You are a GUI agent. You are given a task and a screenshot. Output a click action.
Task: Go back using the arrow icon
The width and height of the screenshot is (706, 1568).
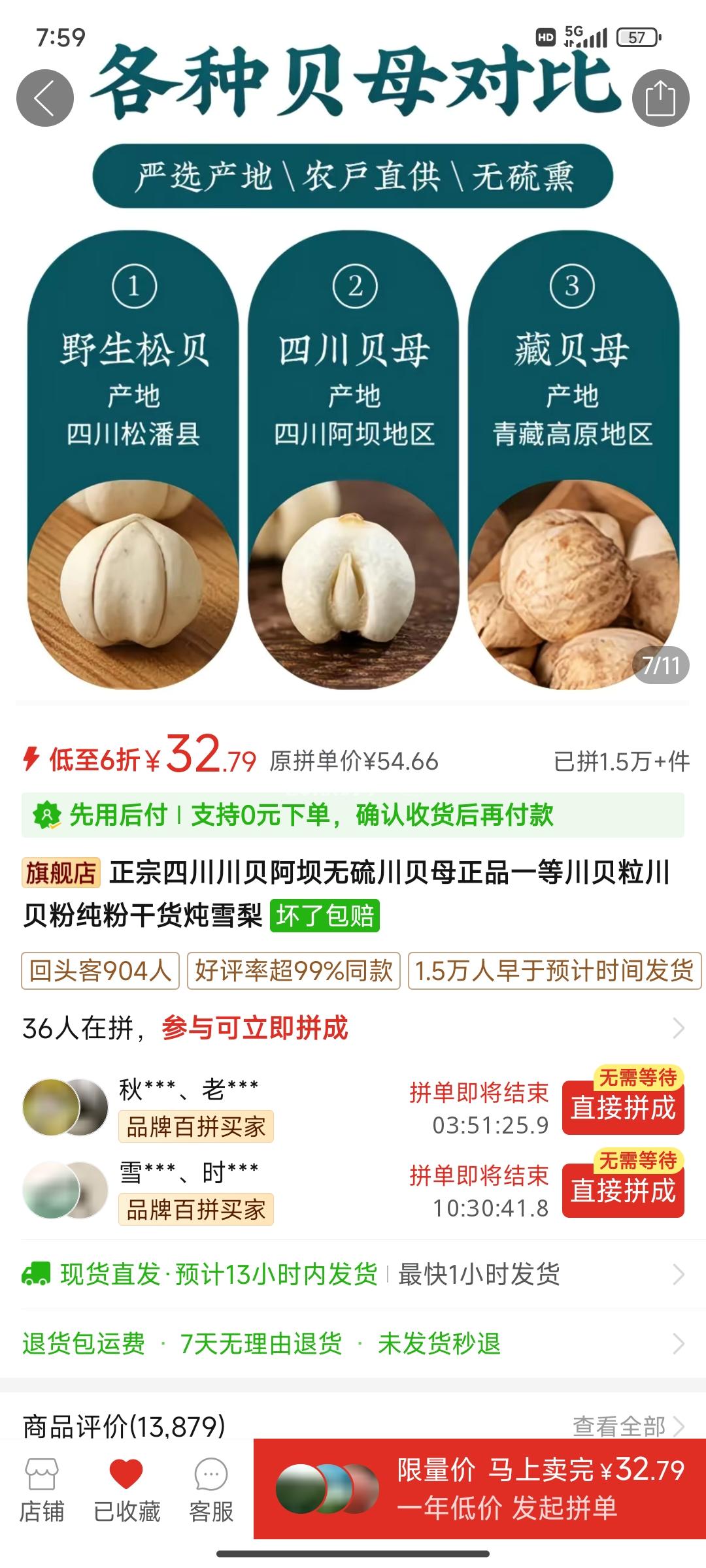tap(44, 98)
